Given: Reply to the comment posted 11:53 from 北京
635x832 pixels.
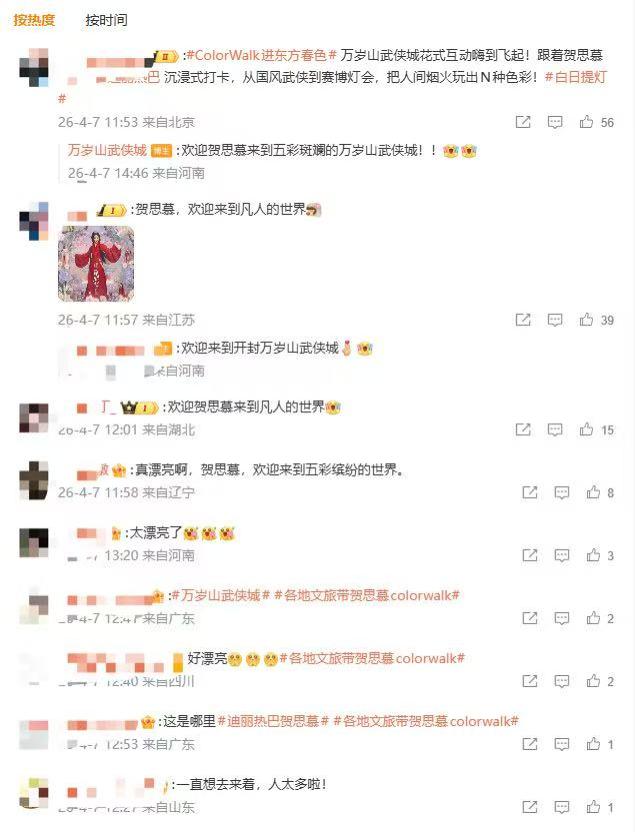Looking at the screenshot, I should [555, 122].
